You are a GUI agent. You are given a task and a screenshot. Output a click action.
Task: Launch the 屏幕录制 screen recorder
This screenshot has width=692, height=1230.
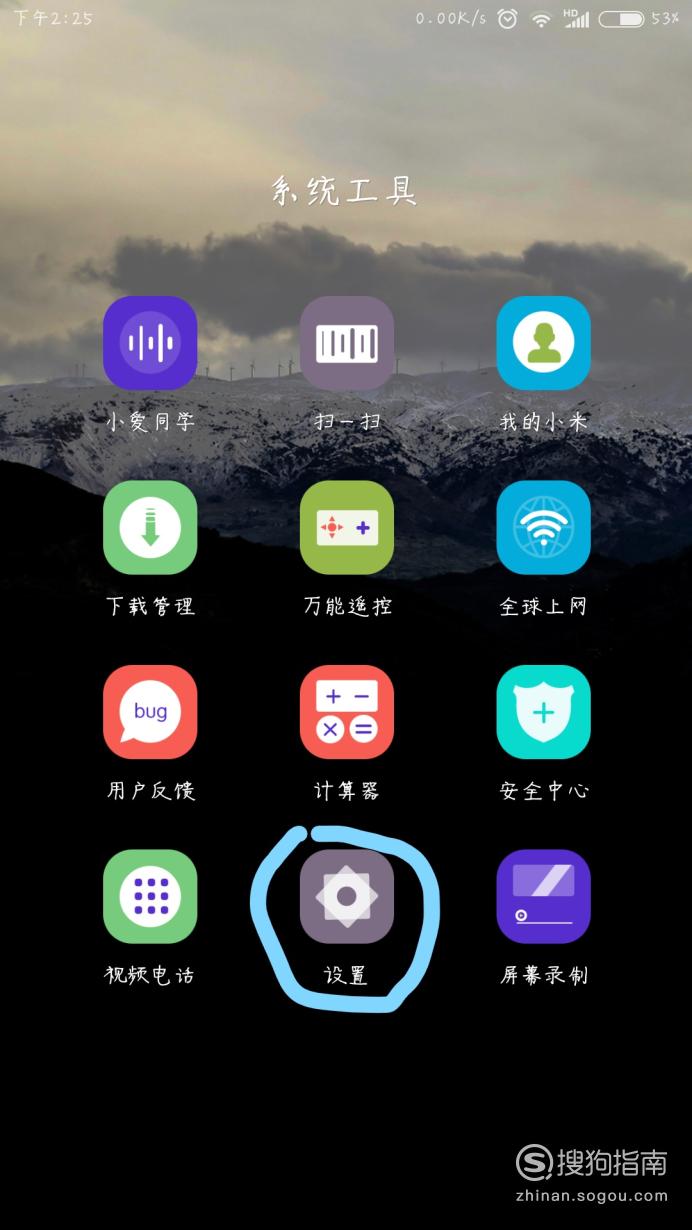click(544, 896)
